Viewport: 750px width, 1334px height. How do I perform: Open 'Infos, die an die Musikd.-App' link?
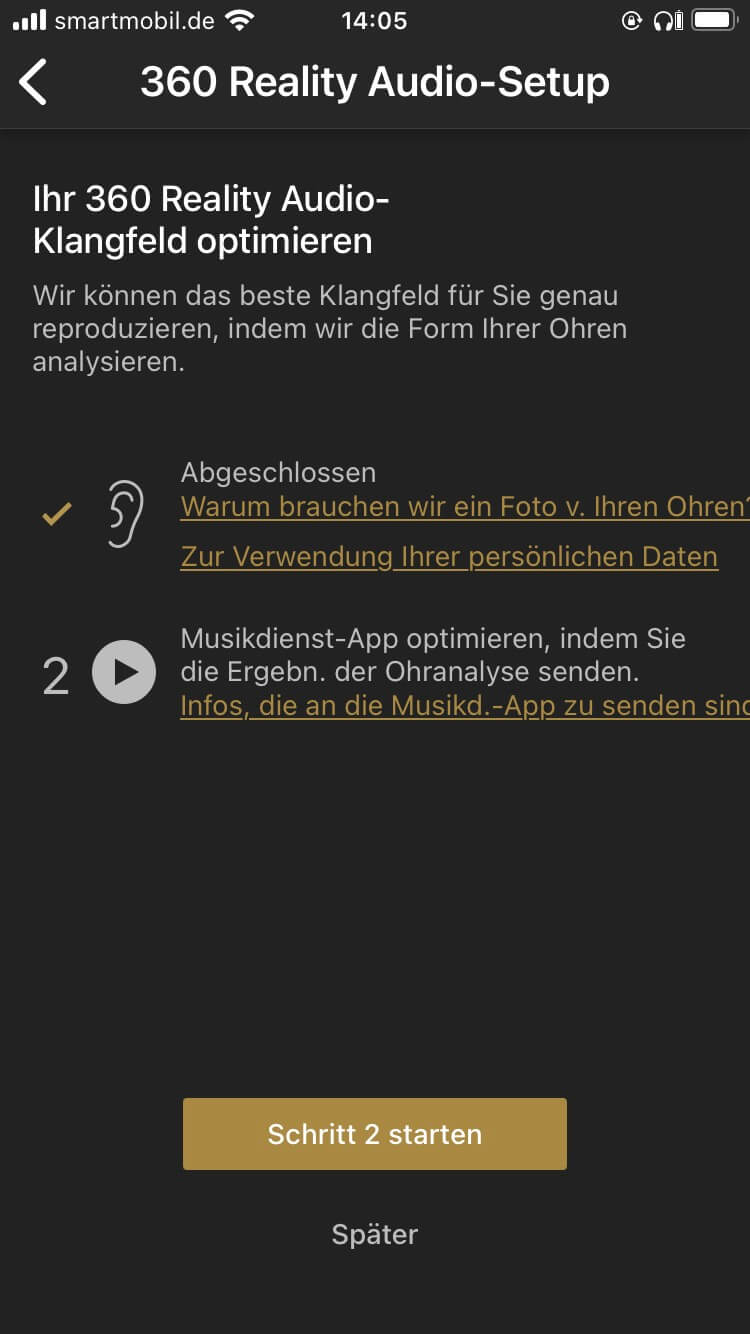pyautogui.click(x=463, y=705)
